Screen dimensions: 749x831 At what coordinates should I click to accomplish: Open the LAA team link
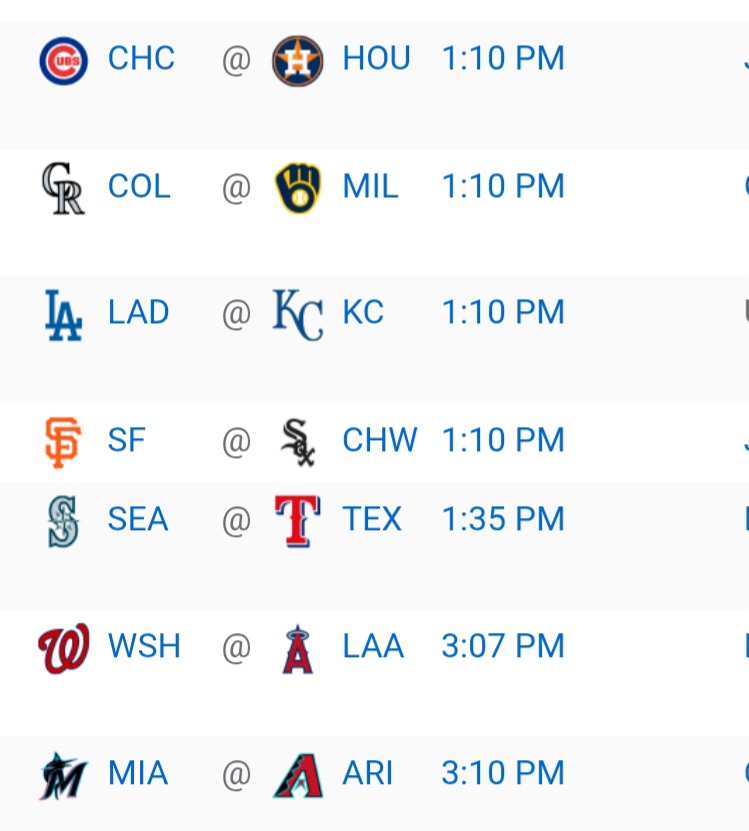[x=373, y=647]
